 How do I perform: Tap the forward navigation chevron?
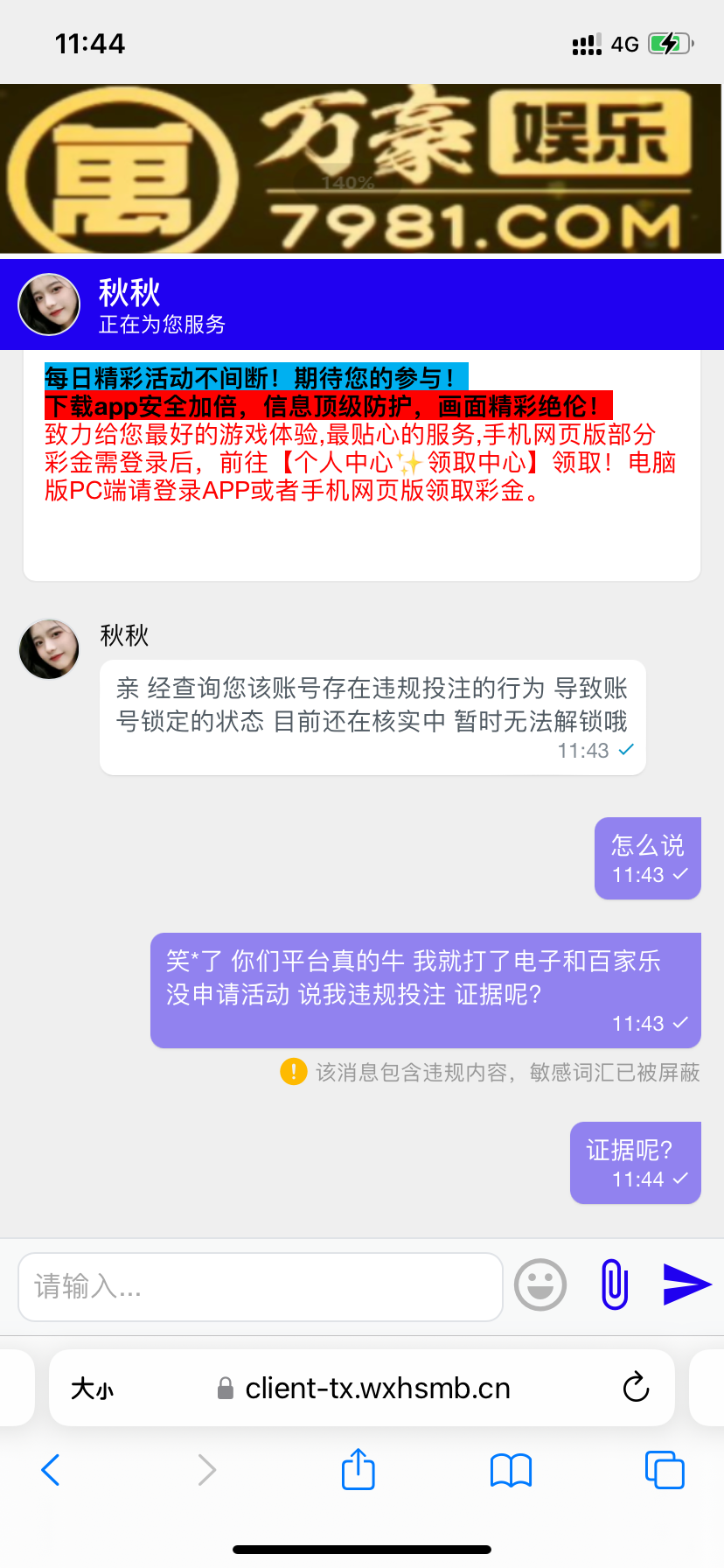(x=206, y=1470)
